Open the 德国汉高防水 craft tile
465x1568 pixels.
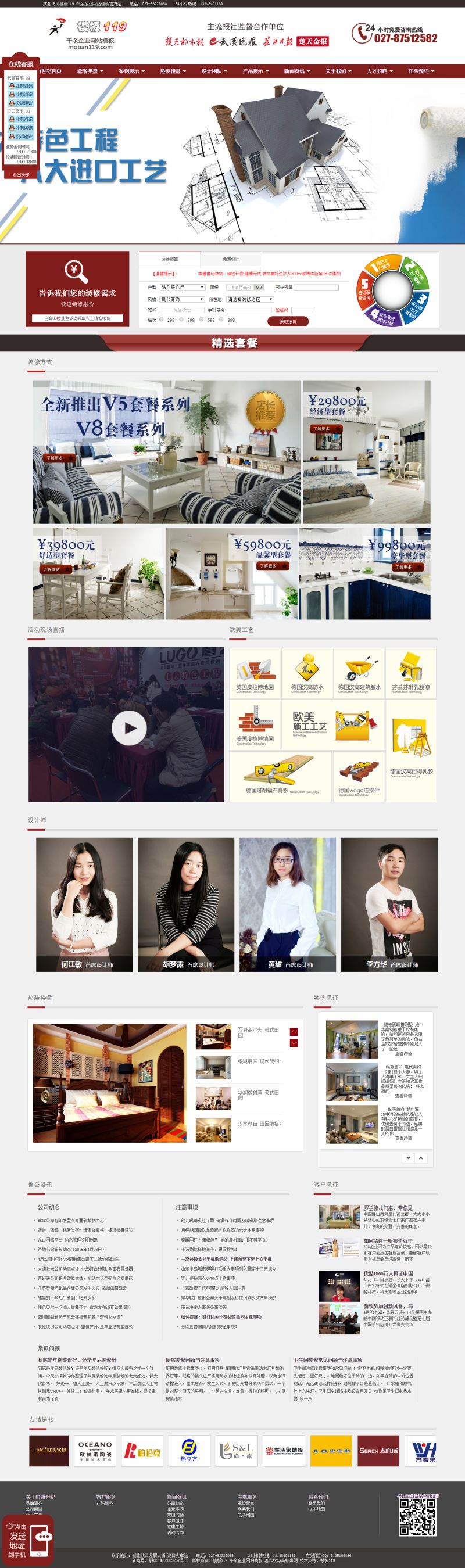point(306,673)
